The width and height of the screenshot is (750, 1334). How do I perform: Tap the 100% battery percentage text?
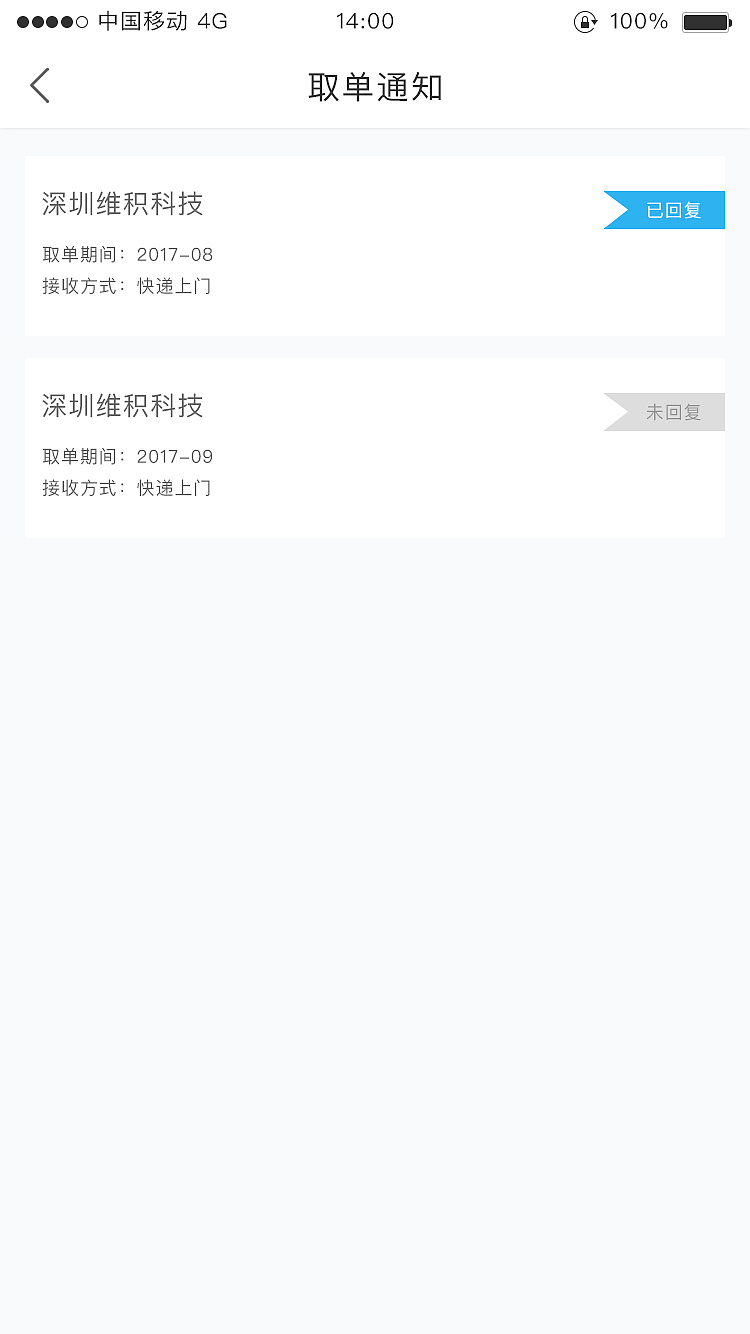point(637,21)
